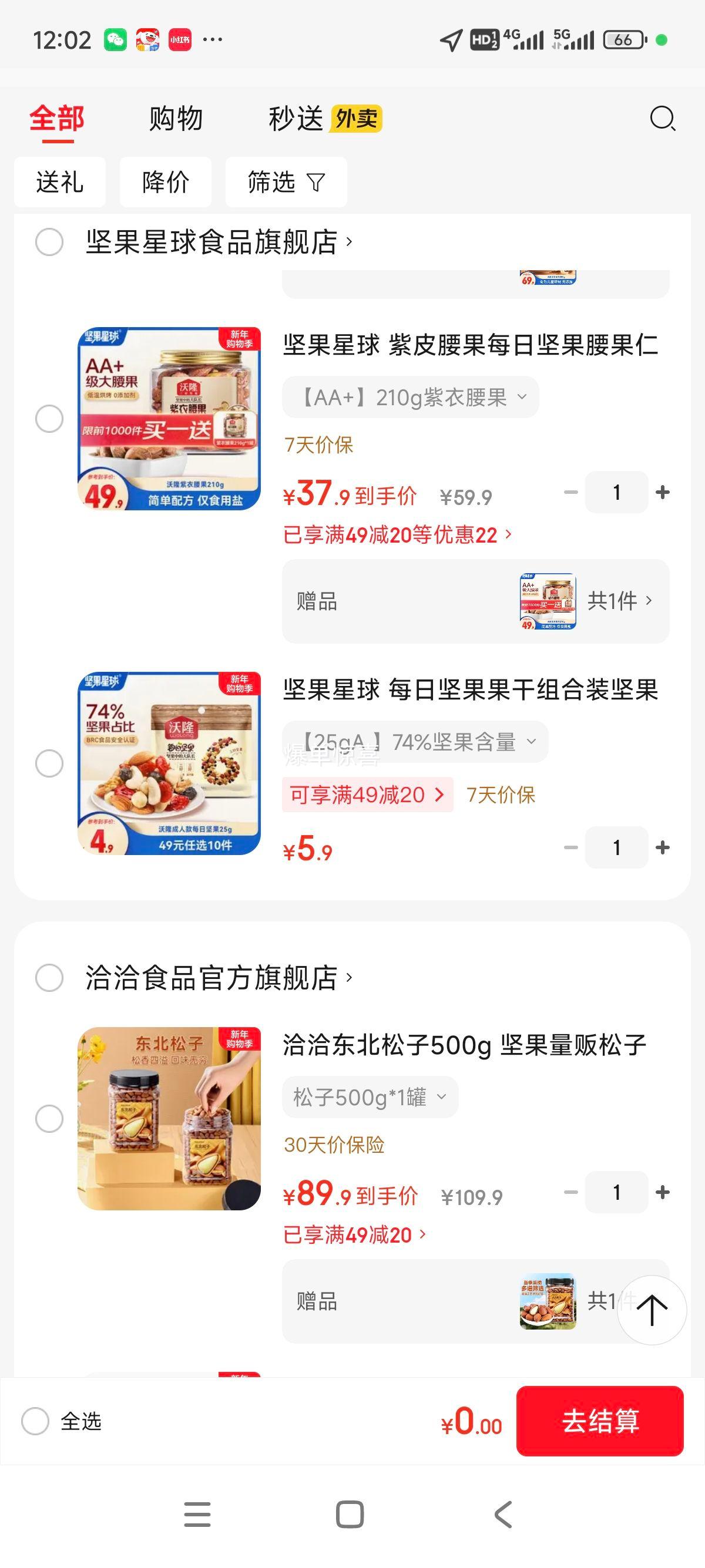Decrease quantity of 东北松子 with minus icon

click(570, 1192)
